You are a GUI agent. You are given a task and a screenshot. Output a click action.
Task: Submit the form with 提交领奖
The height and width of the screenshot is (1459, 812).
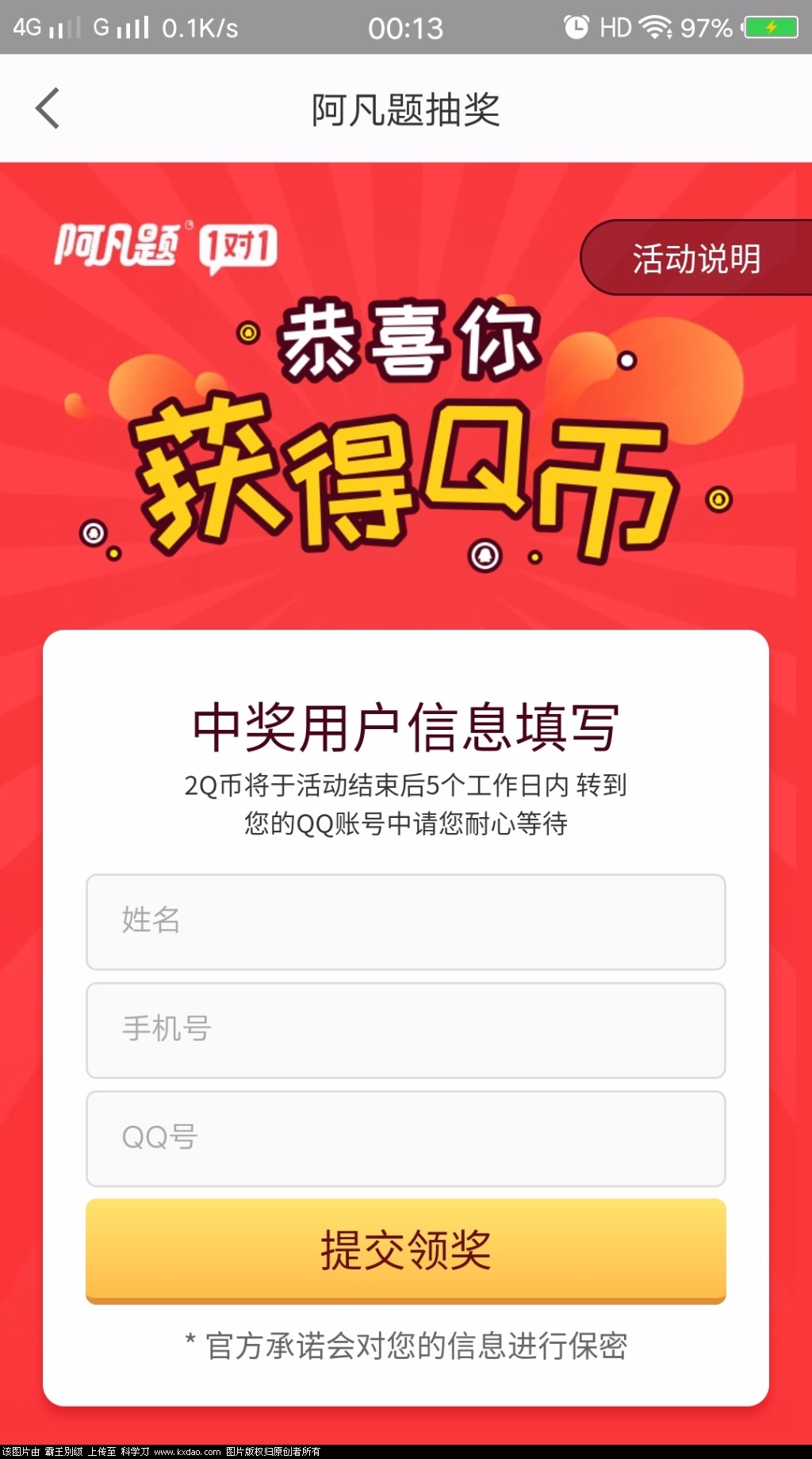(405, 1250)
